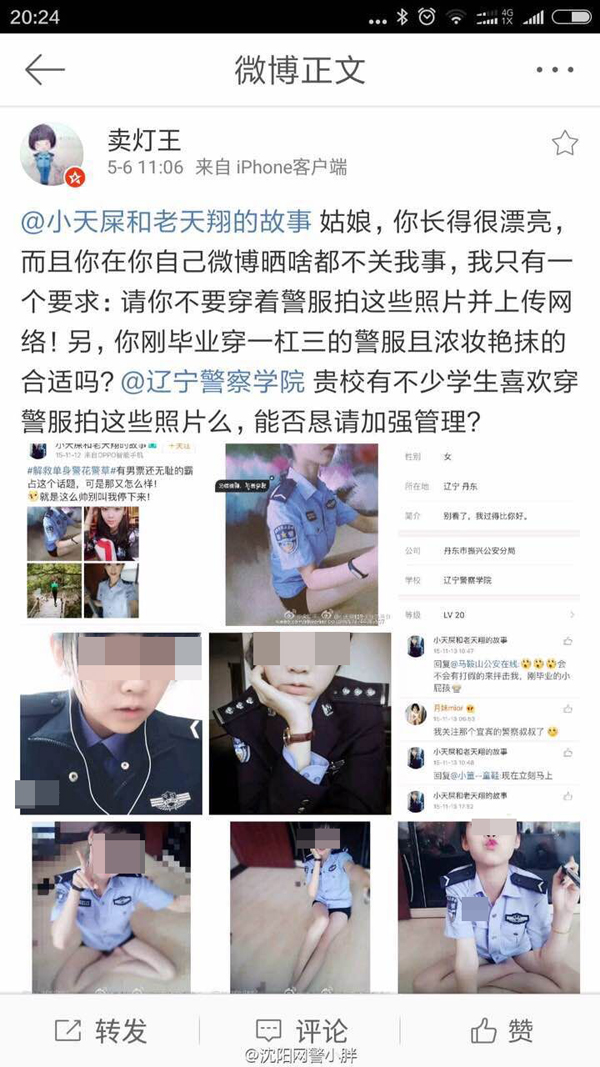
Task: Open the comments screenshot image
Action: tap(490, 722)
